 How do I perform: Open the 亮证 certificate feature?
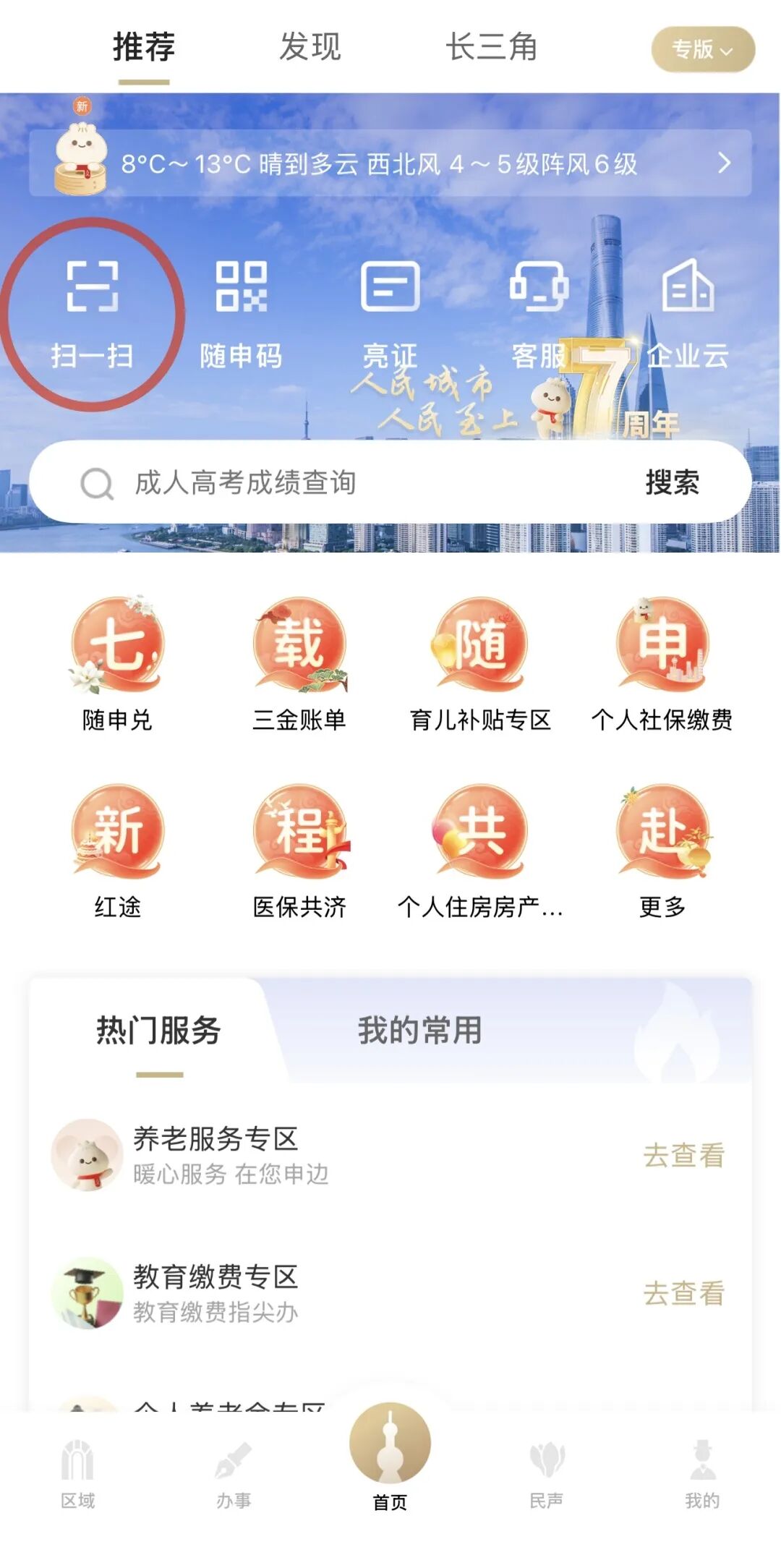[390, 312]
